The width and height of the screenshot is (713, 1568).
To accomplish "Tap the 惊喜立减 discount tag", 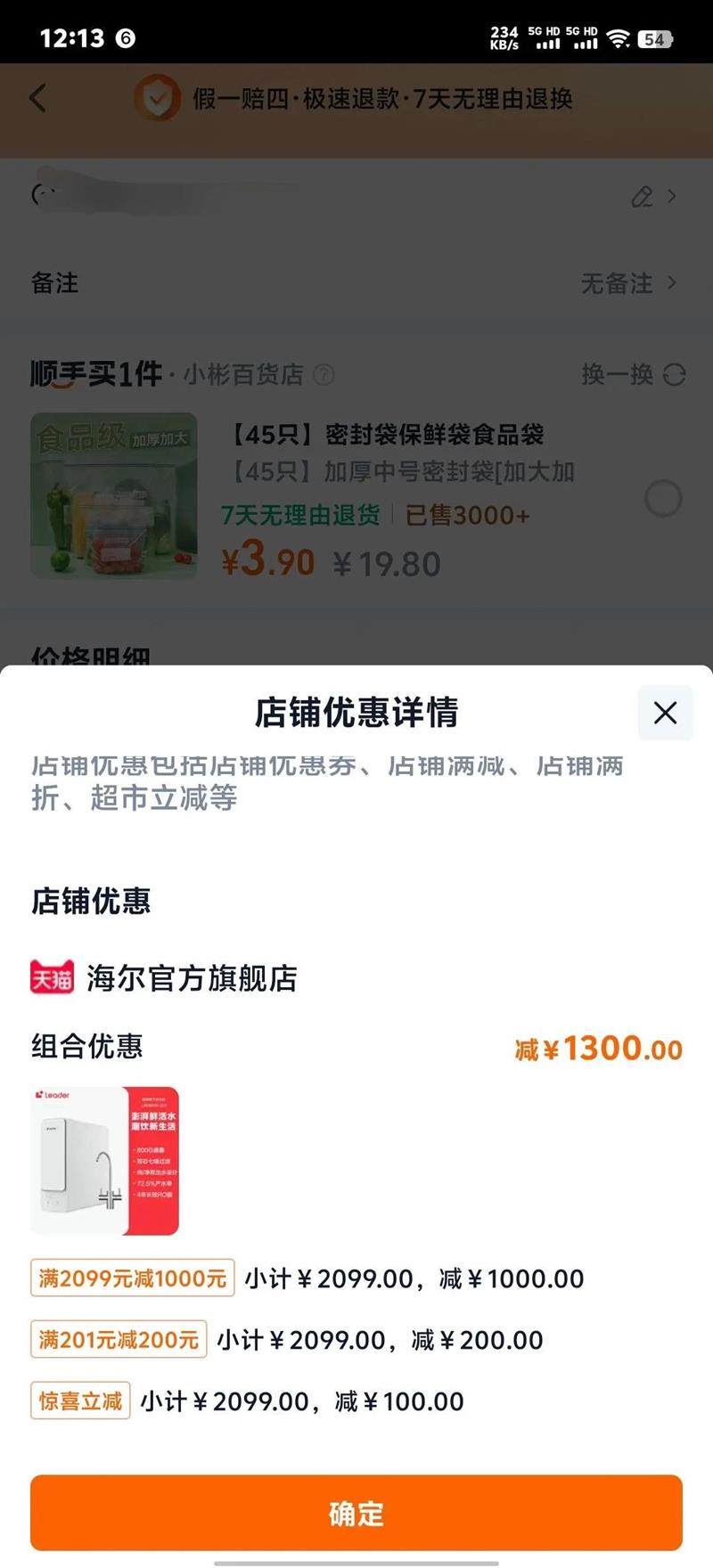I will pyautogui.click(x=80, y=1401).
